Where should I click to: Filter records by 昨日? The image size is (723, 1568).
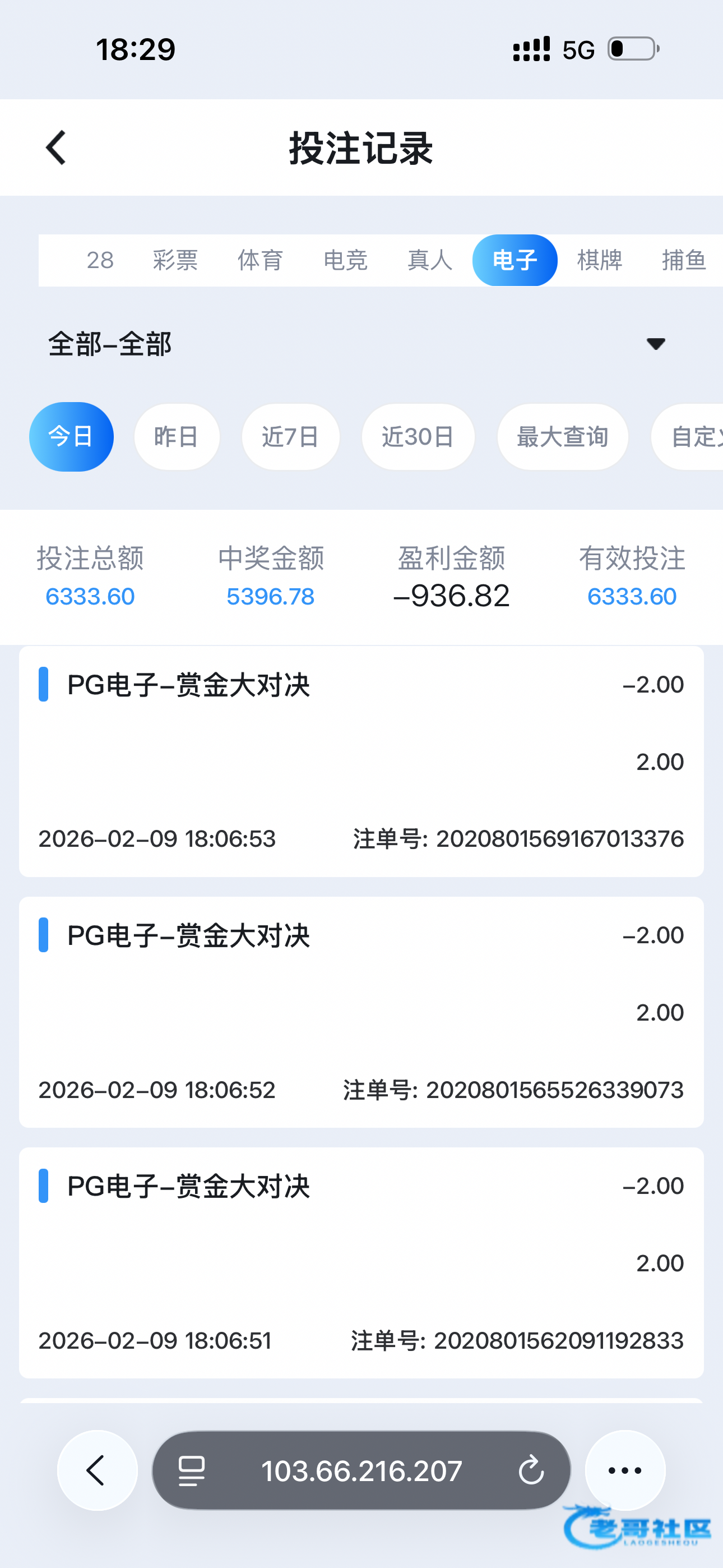[x=177, y=436]
